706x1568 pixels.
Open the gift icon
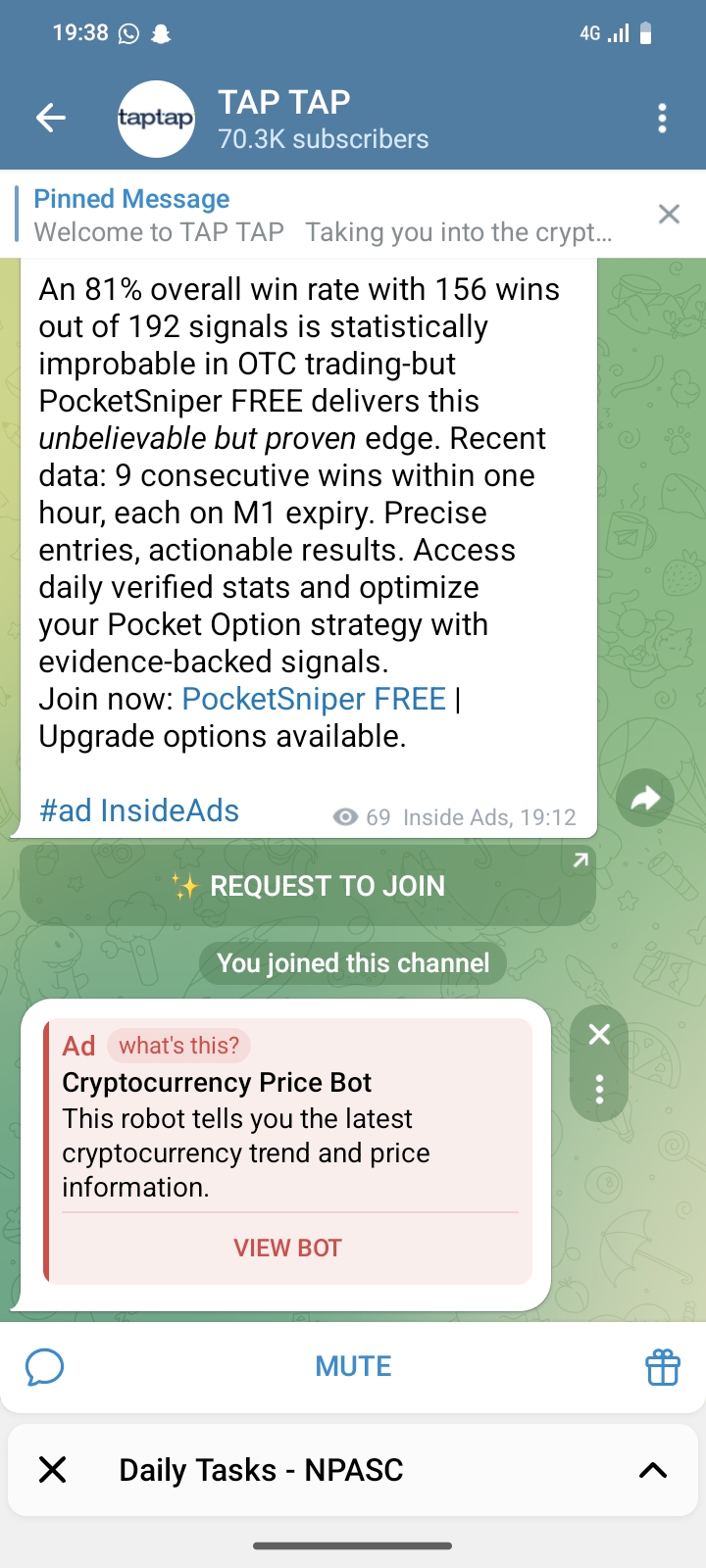(663, 1366)
